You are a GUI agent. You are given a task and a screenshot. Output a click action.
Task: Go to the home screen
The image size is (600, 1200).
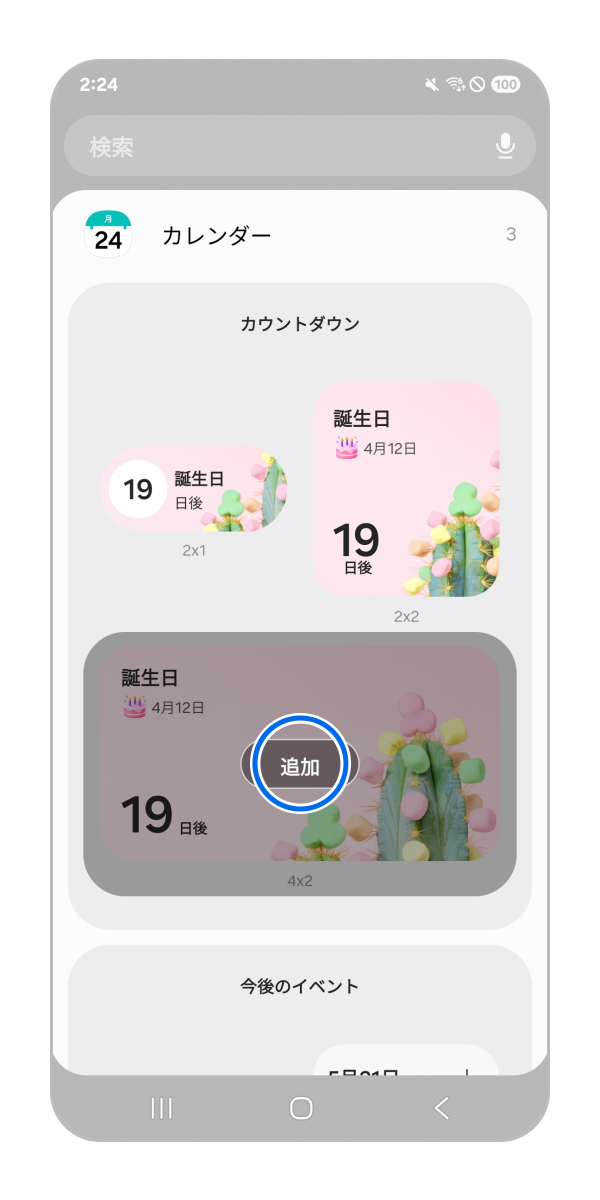(300, 1107)
